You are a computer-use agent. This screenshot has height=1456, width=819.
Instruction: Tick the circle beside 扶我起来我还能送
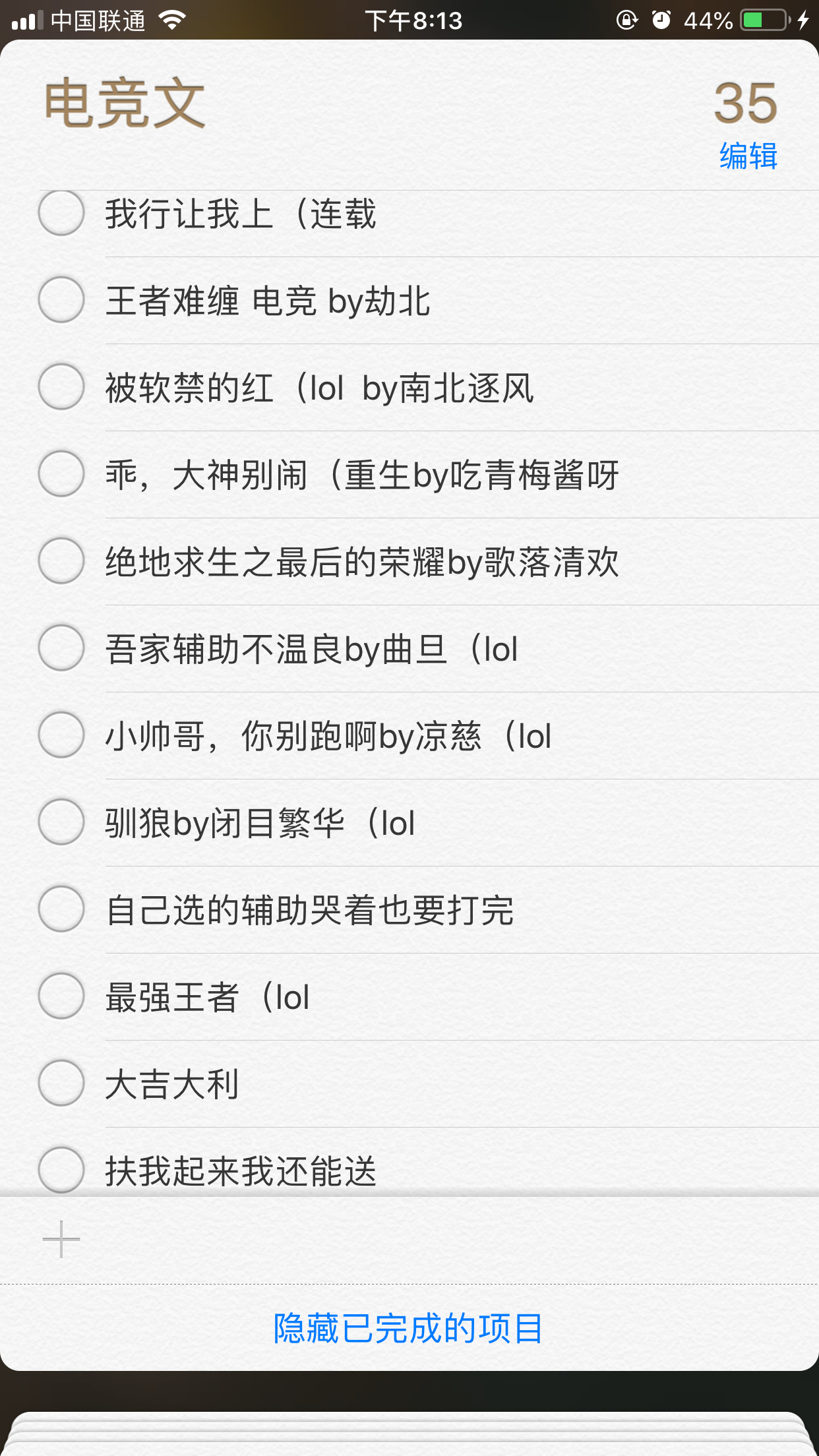click(61, 1170)
